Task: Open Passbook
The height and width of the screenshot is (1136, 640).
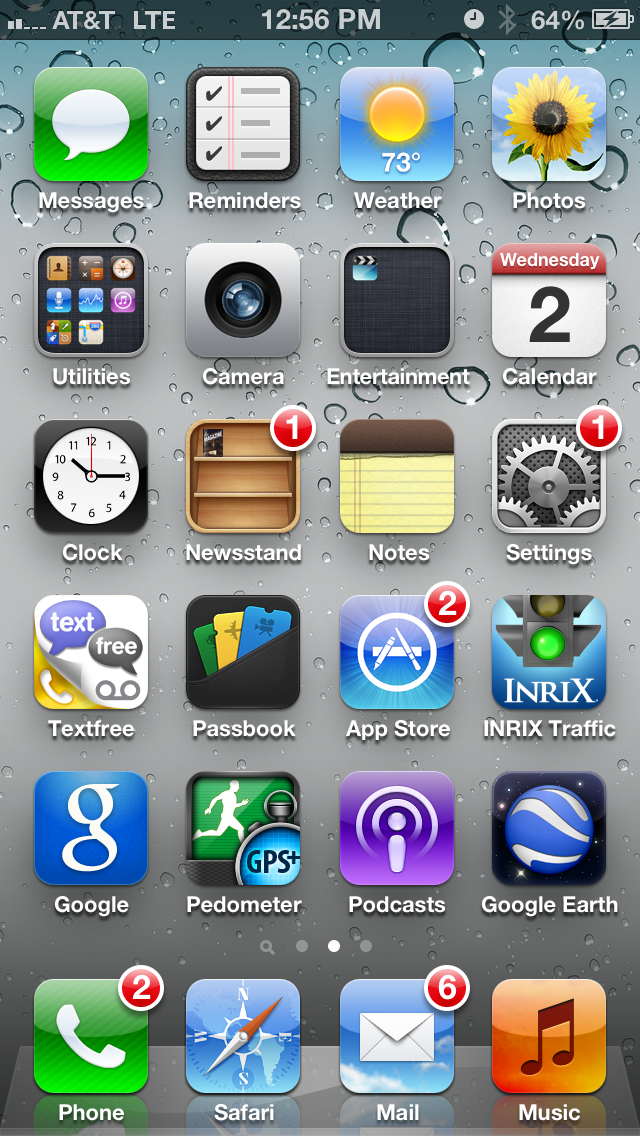Action: [244, 652]
